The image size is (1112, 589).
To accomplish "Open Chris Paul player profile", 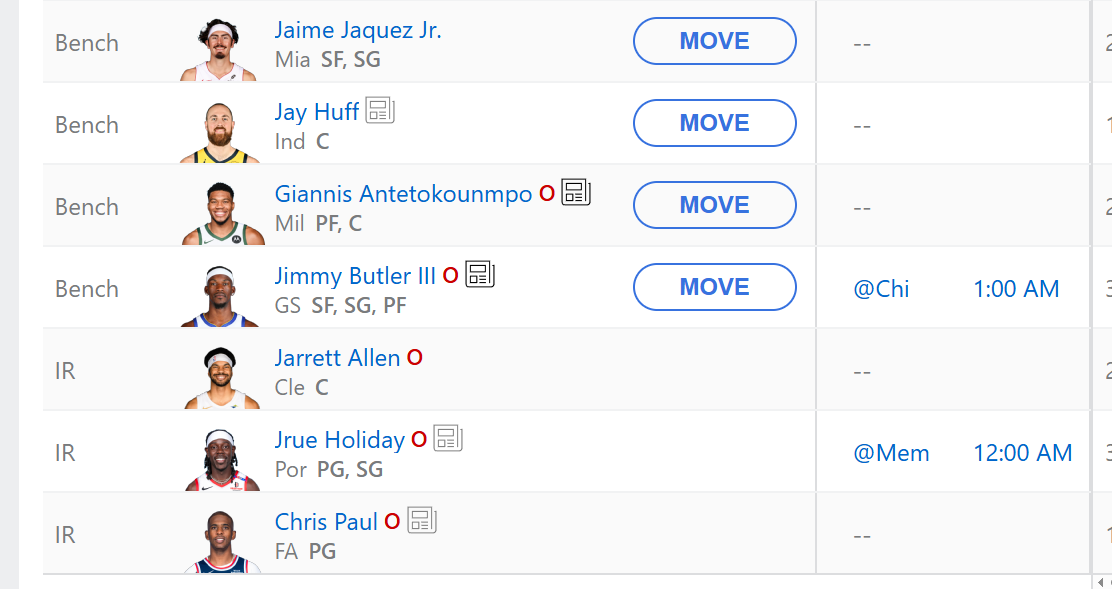I will coord(326,522).
